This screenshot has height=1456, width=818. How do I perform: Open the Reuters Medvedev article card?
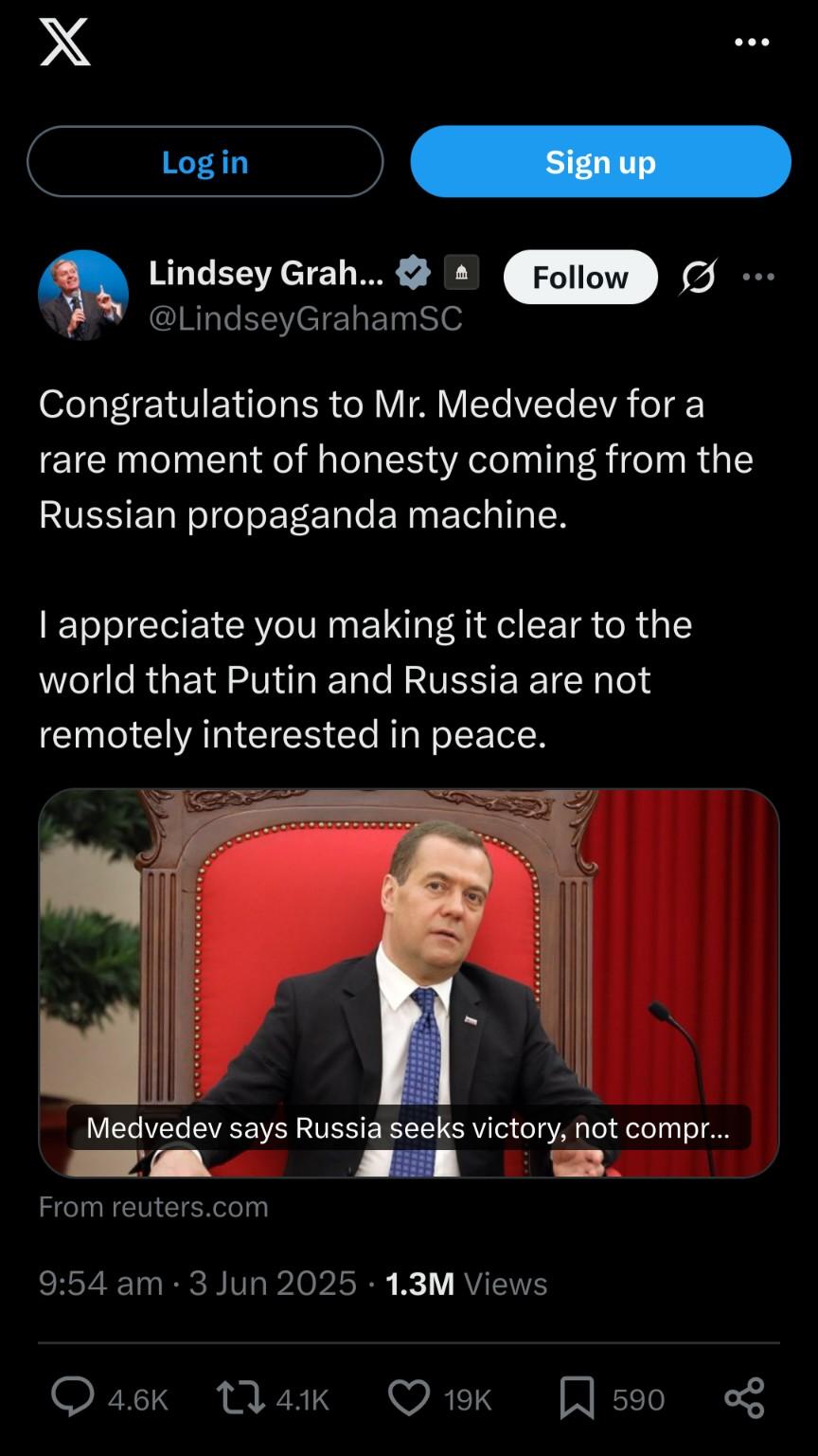409,983
